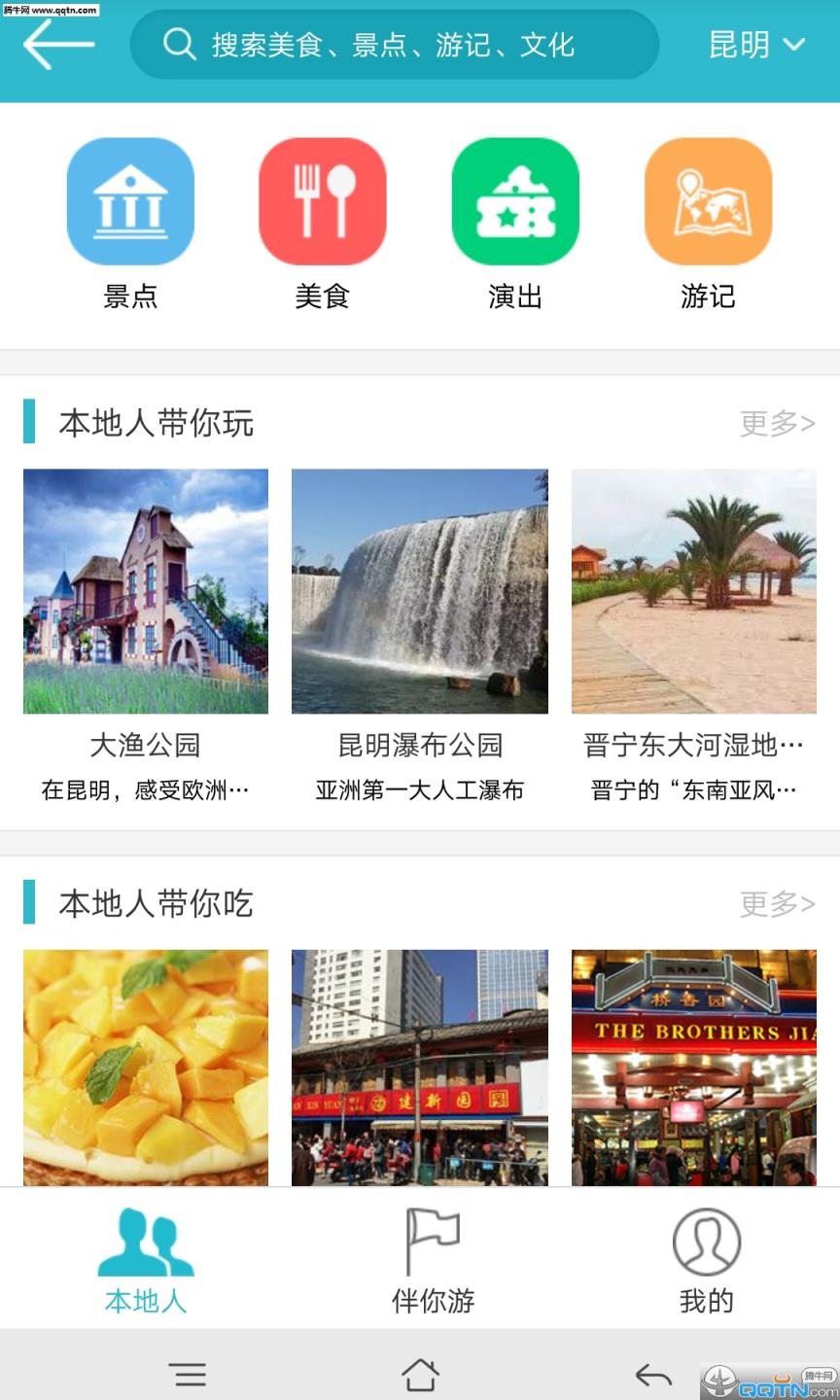Open 更多 next to 本地人带你吃
The width and height of the screenshot is (840, 1400).
(775, 902)
